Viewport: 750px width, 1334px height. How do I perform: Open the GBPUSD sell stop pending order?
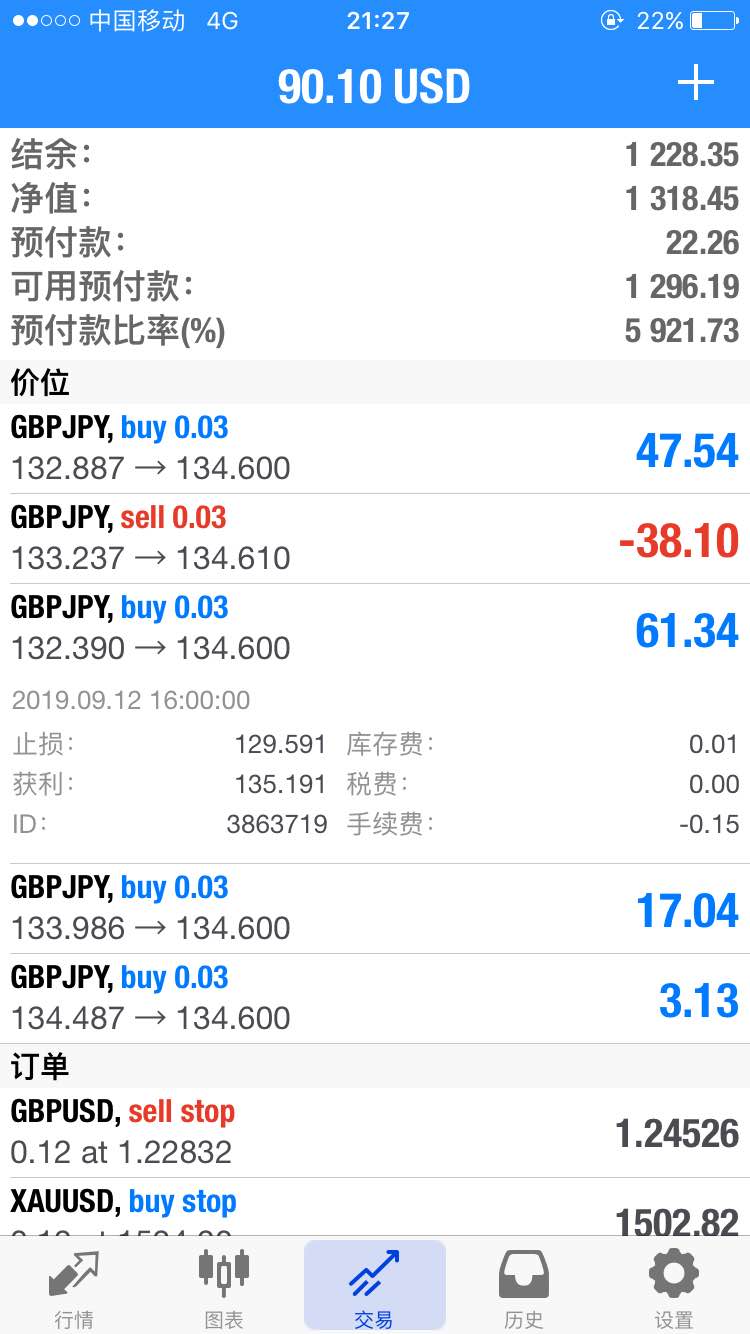[x=375, y=1133]
